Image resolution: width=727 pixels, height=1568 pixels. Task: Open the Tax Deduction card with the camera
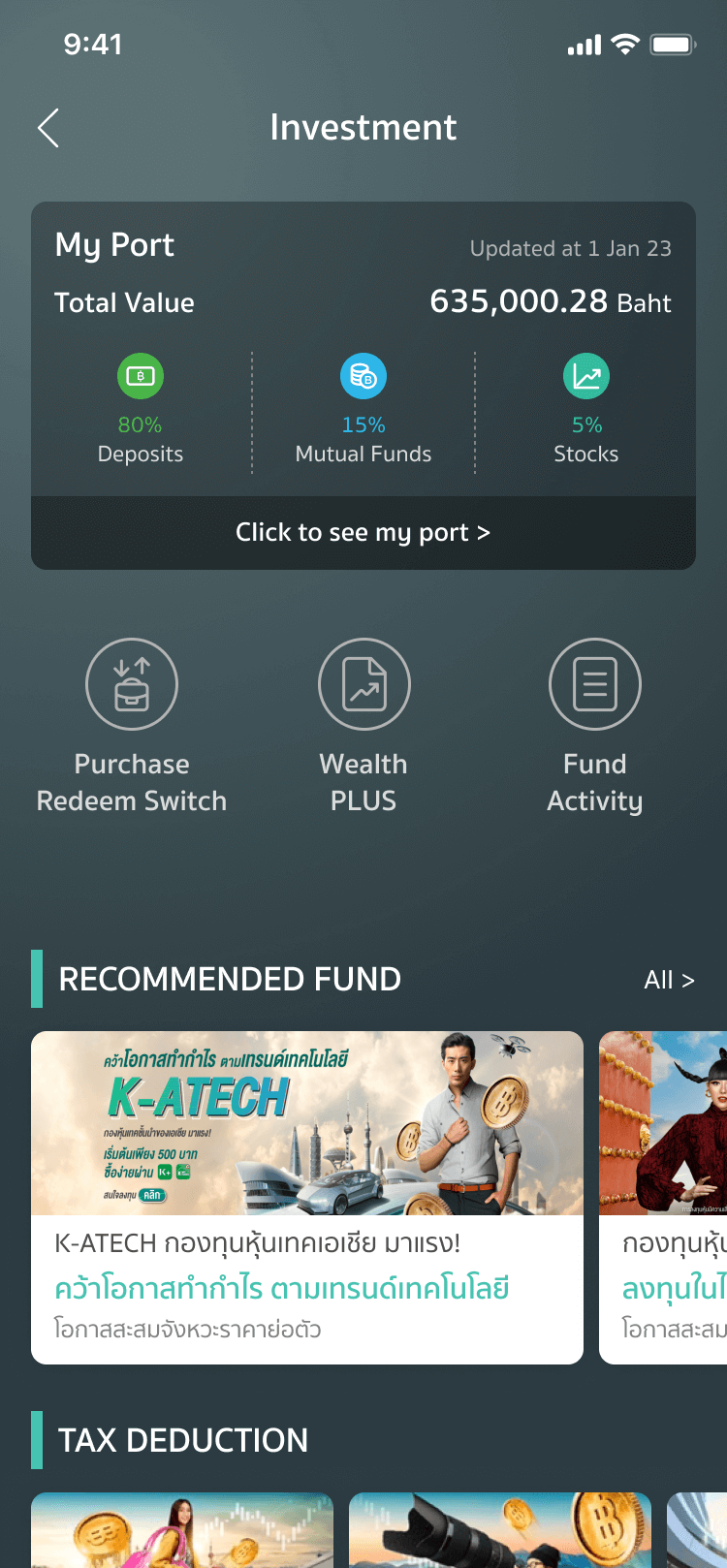pos(499,1531)
